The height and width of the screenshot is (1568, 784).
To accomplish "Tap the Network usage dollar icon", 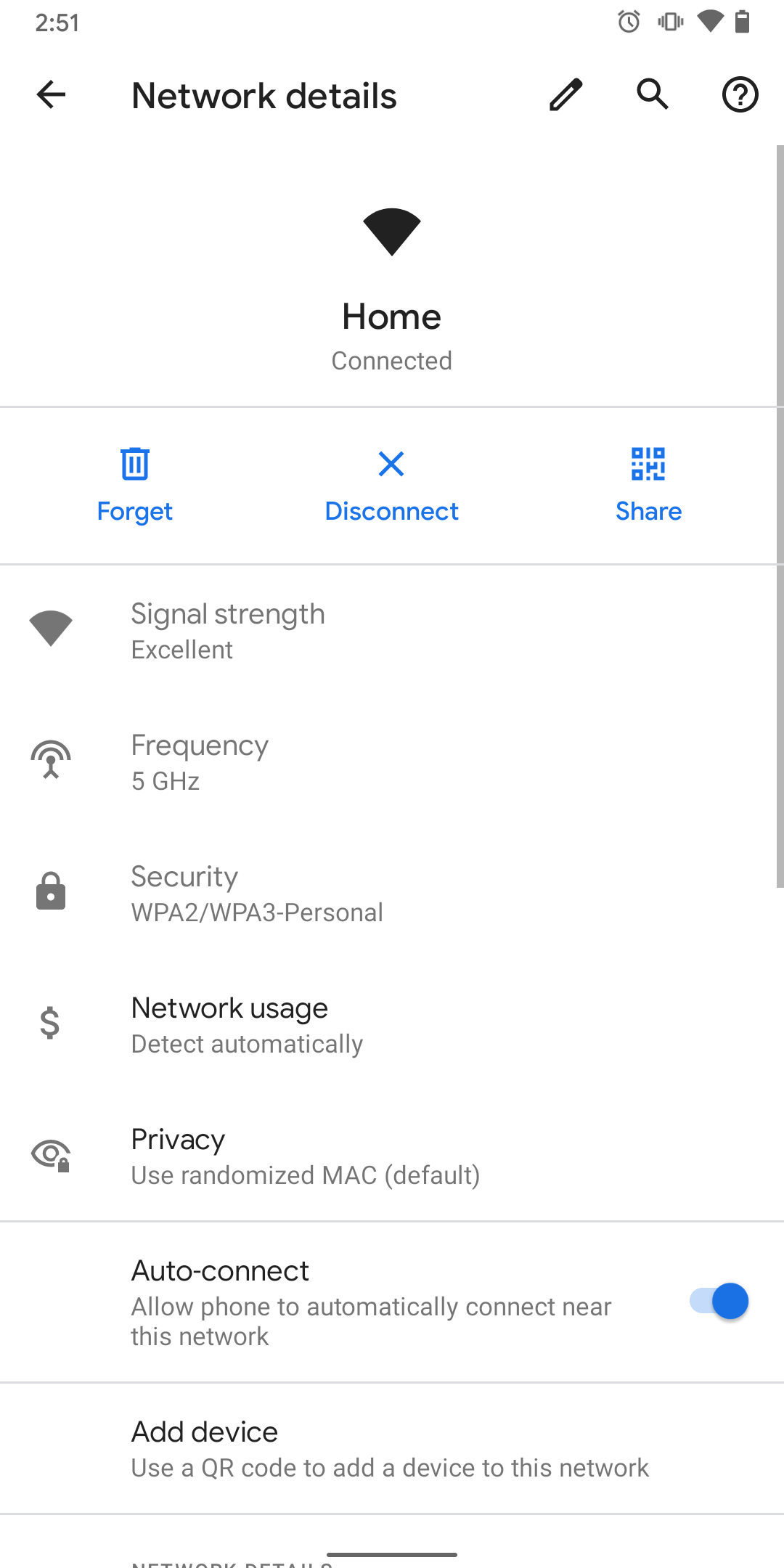I will (x=49, y=1024).
